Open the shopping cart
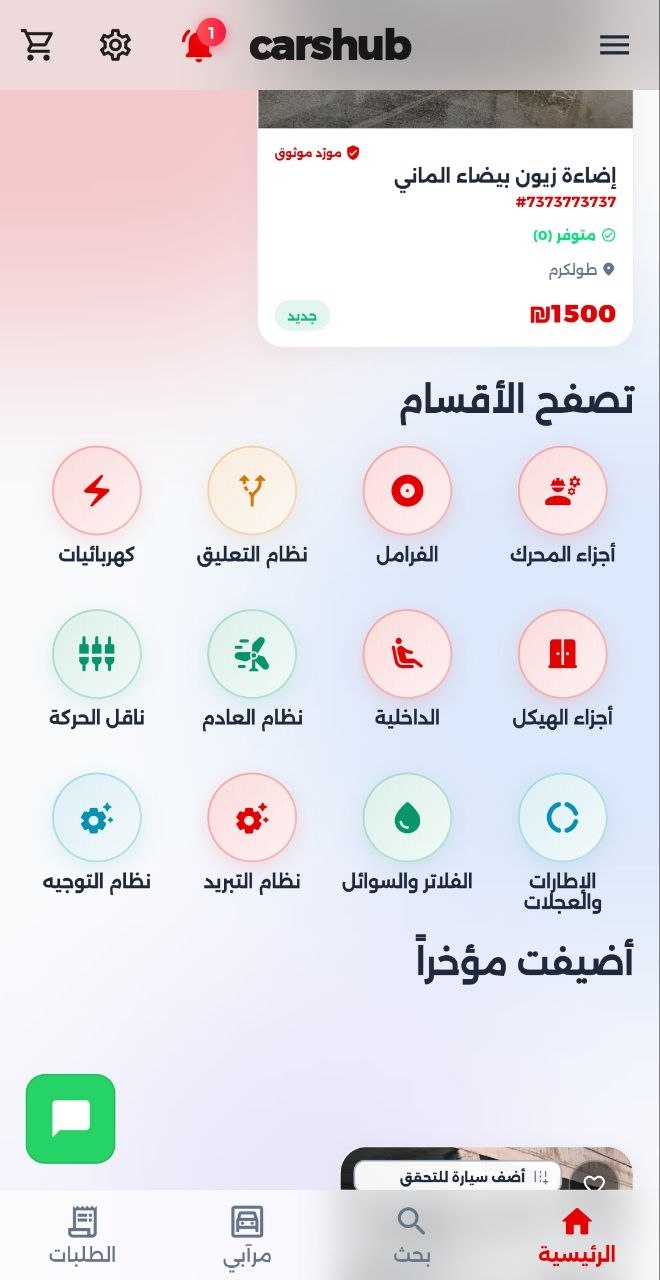Viewport: 660px width, 1280px height. [x=37, y=45]
